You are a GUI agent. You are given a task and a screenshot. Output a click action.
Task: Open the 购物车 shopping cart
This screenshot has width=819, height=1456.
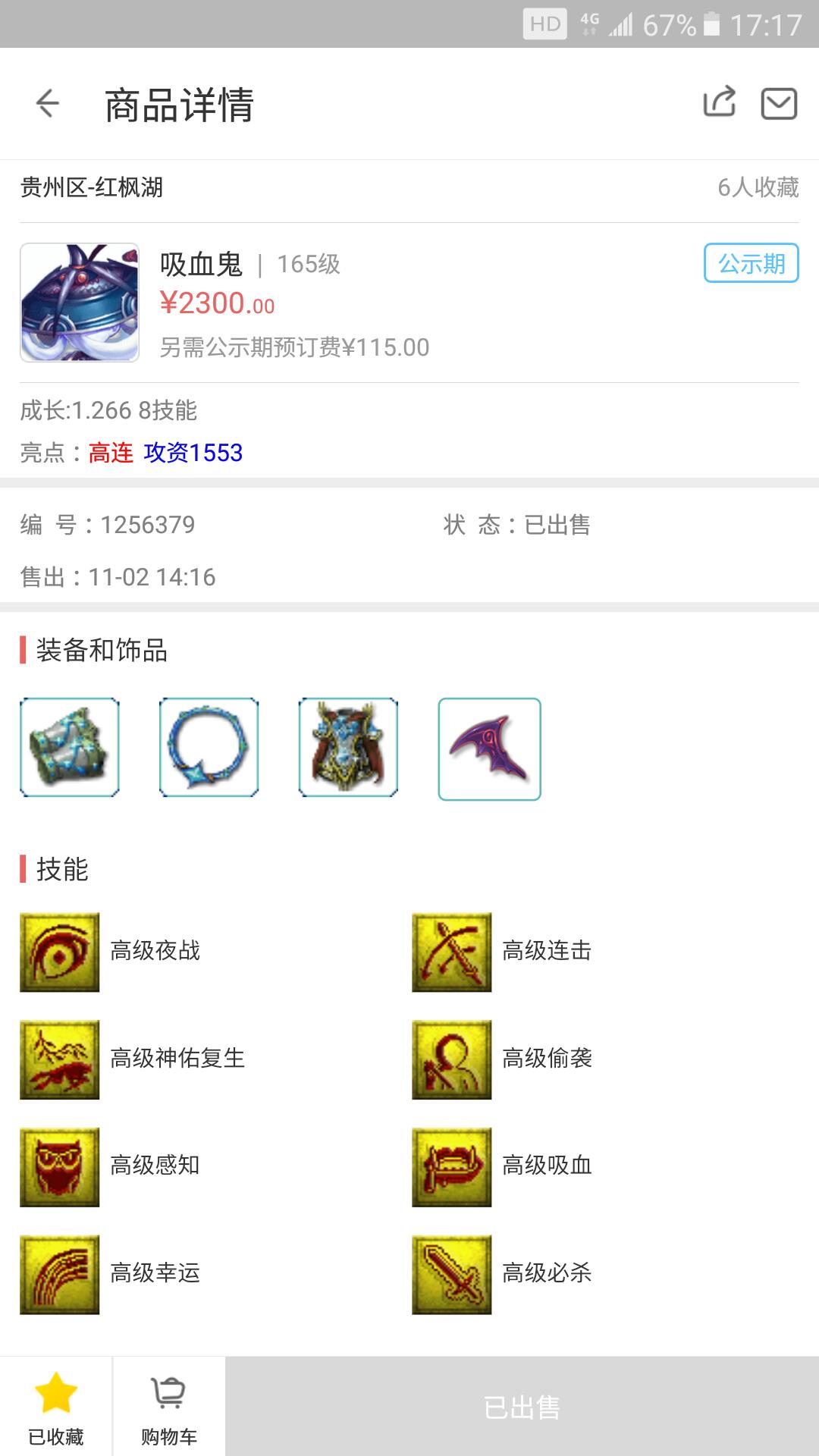click(x=169, y=1407)
